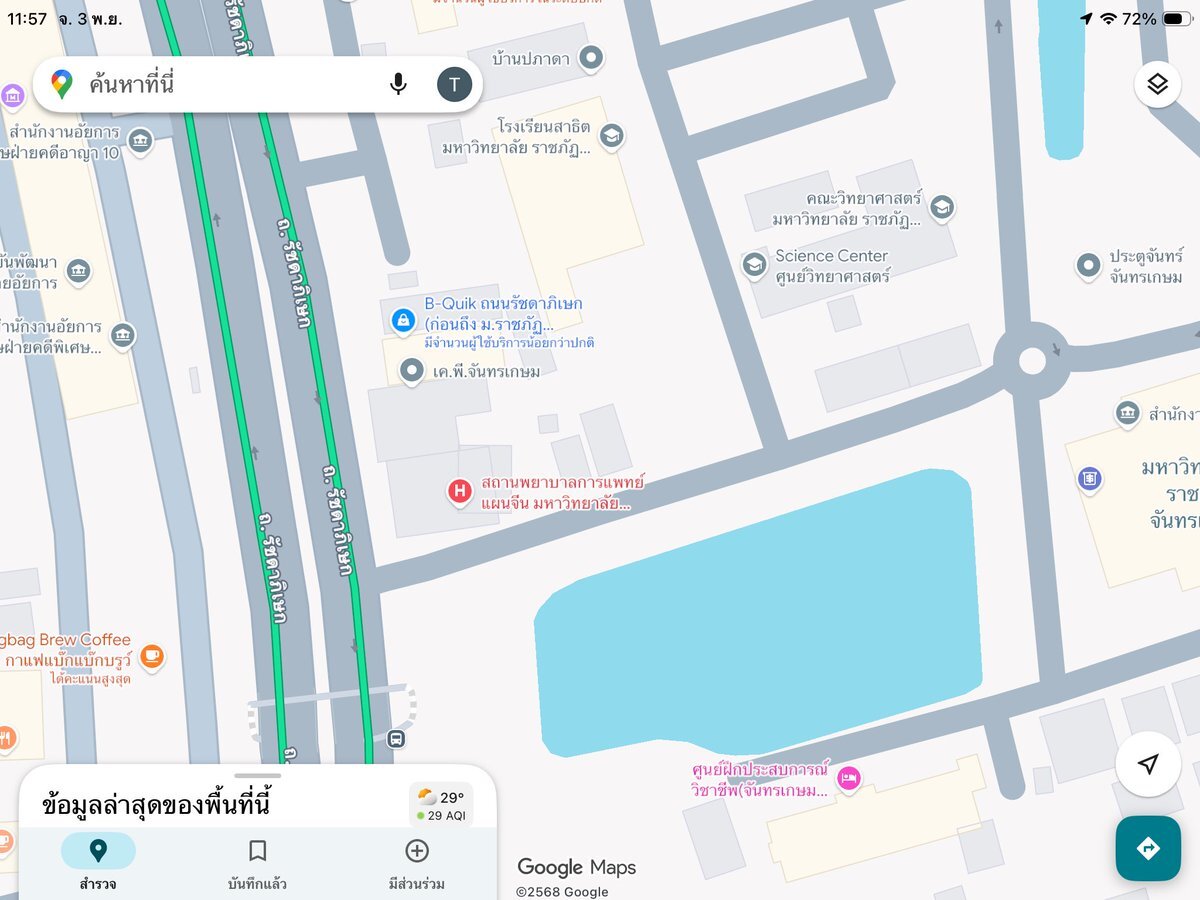
Task: Select the เค.พี.จันทรเกษม place pin
Action: (412, 371)
